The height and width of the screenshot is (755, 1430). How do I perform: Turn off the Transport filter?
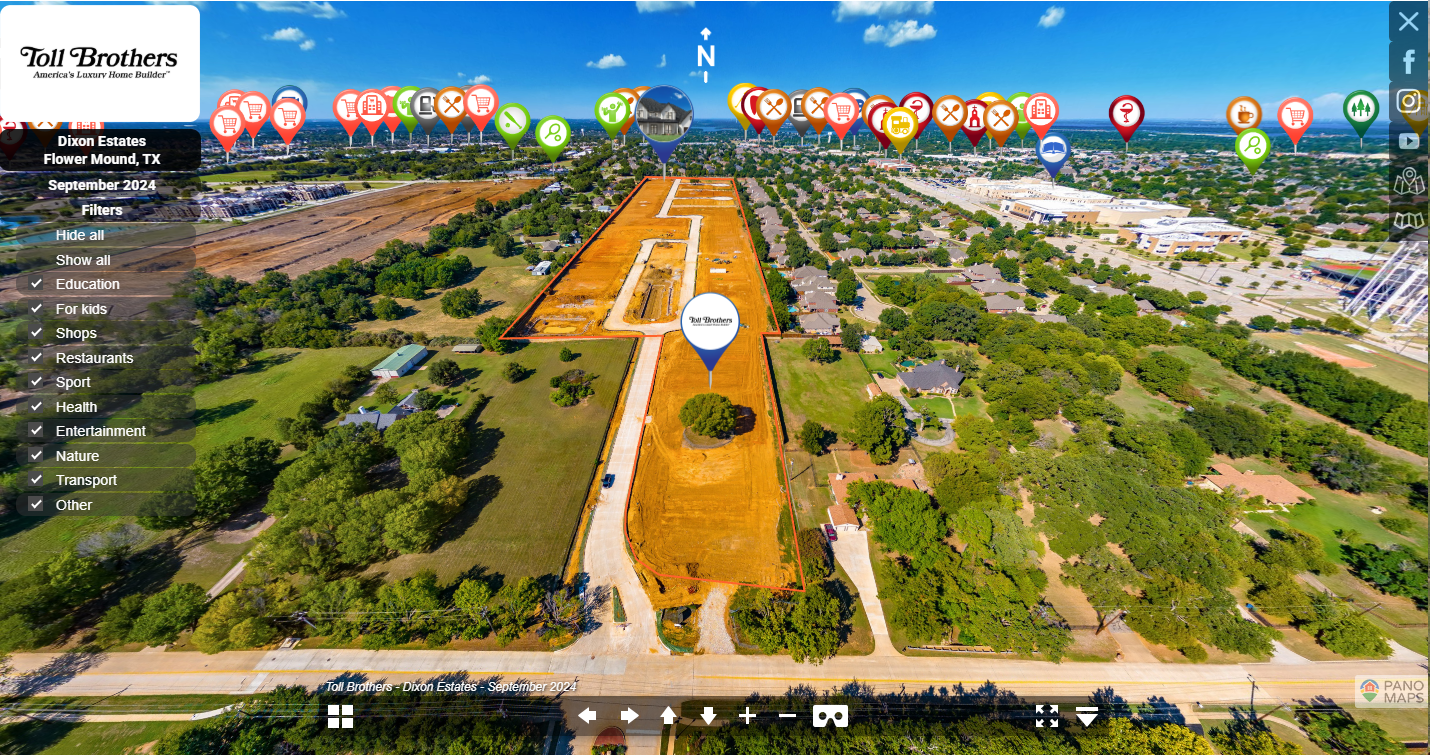coord(37,480)
